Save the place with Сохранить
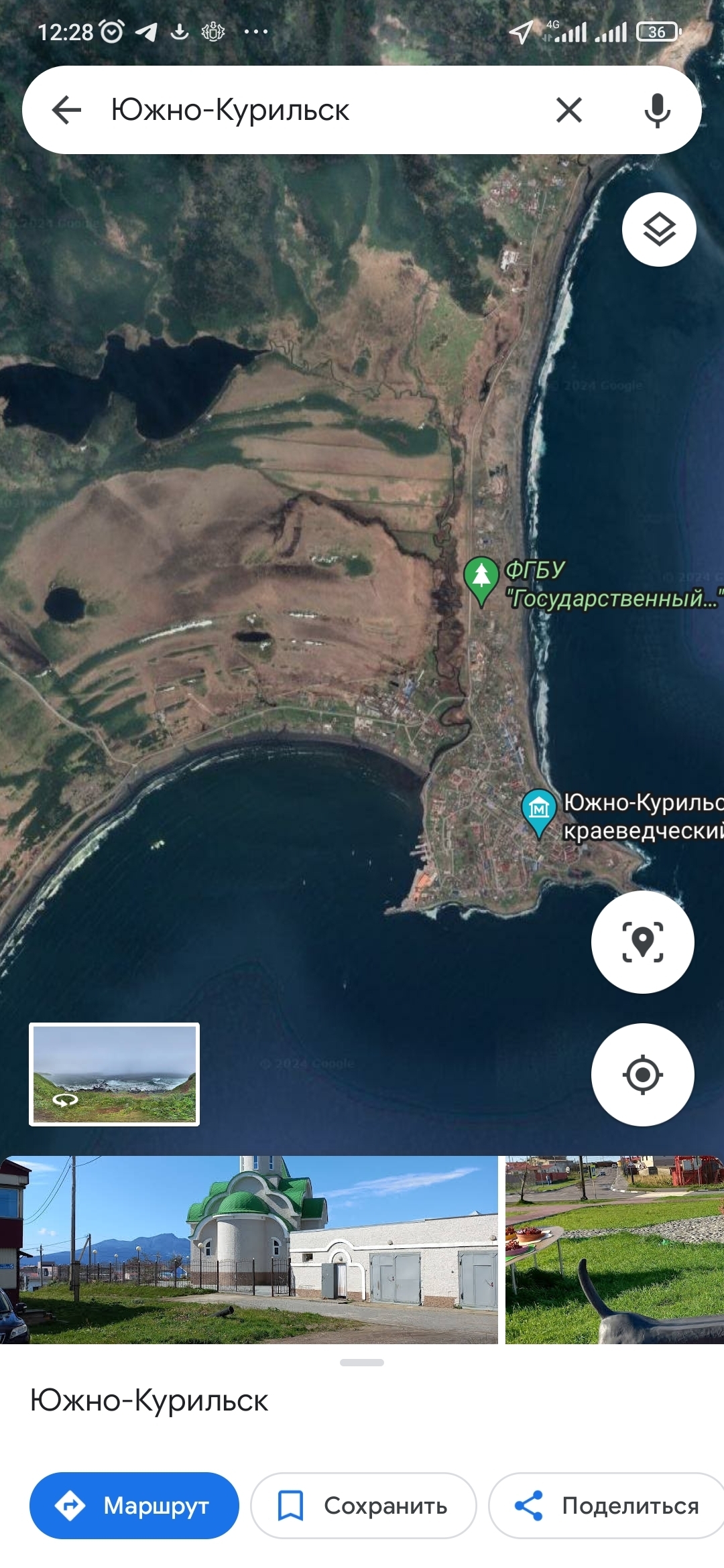This screenshot has width=724, height=1568. [x=363, y=1506]
